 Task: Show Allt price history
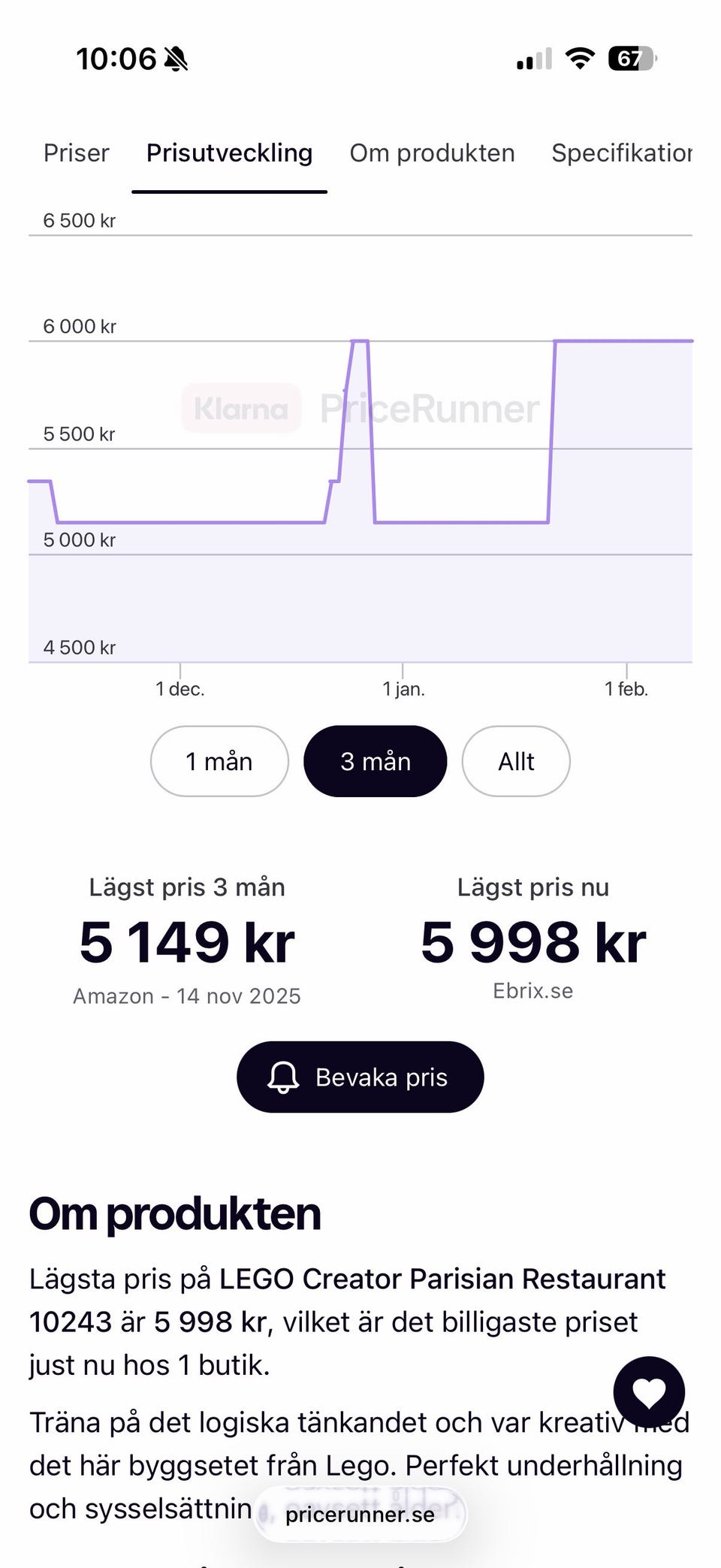516,761
